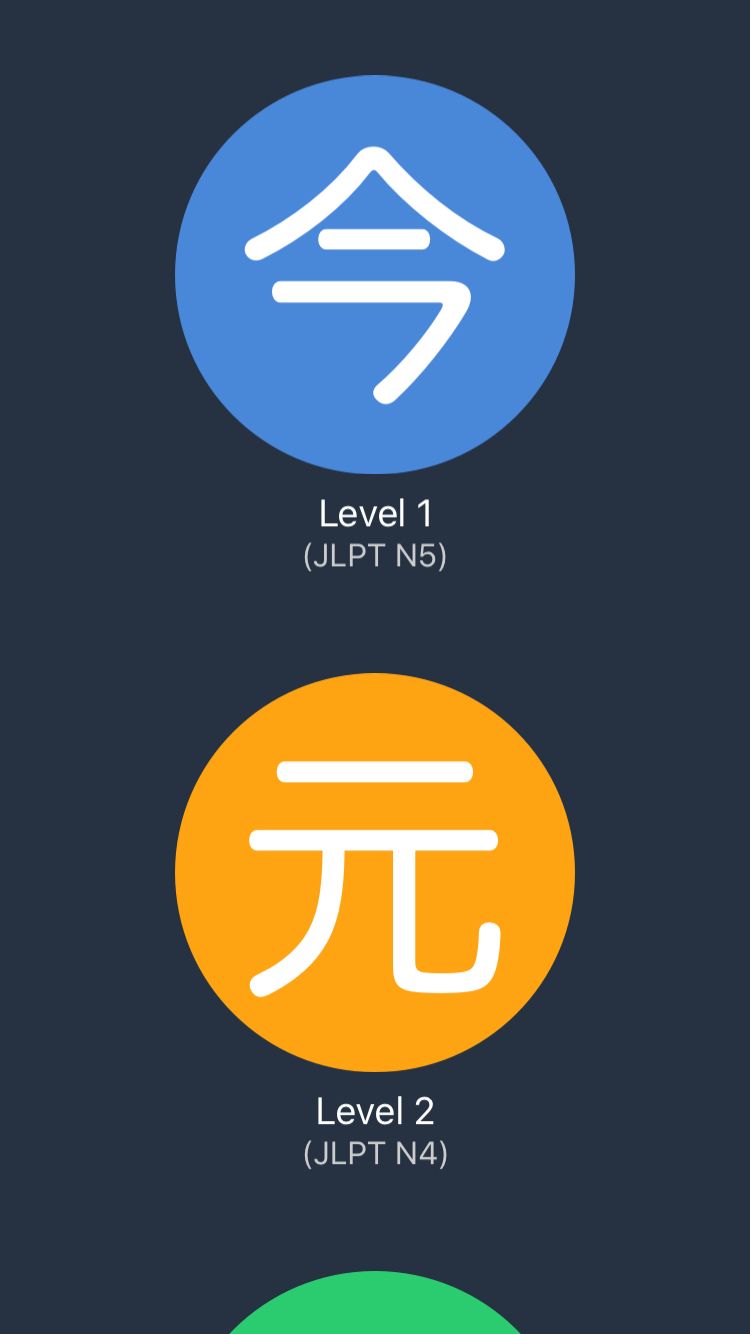The height and width of the screenshot is (1334, 750).
Task: Select the blue Level 1 kanji circle
Action: point(375,274)
